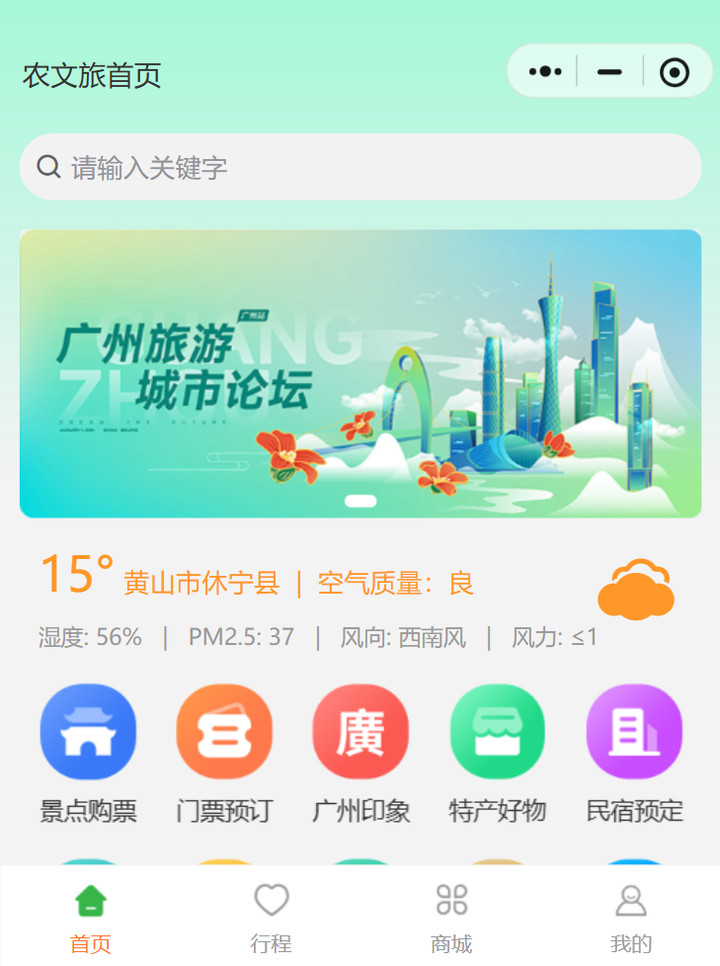Image resolution: width=720 pixels, height=966 pixels.
Task: Tap the green home icon in tab bar
Action: [91, 899]
